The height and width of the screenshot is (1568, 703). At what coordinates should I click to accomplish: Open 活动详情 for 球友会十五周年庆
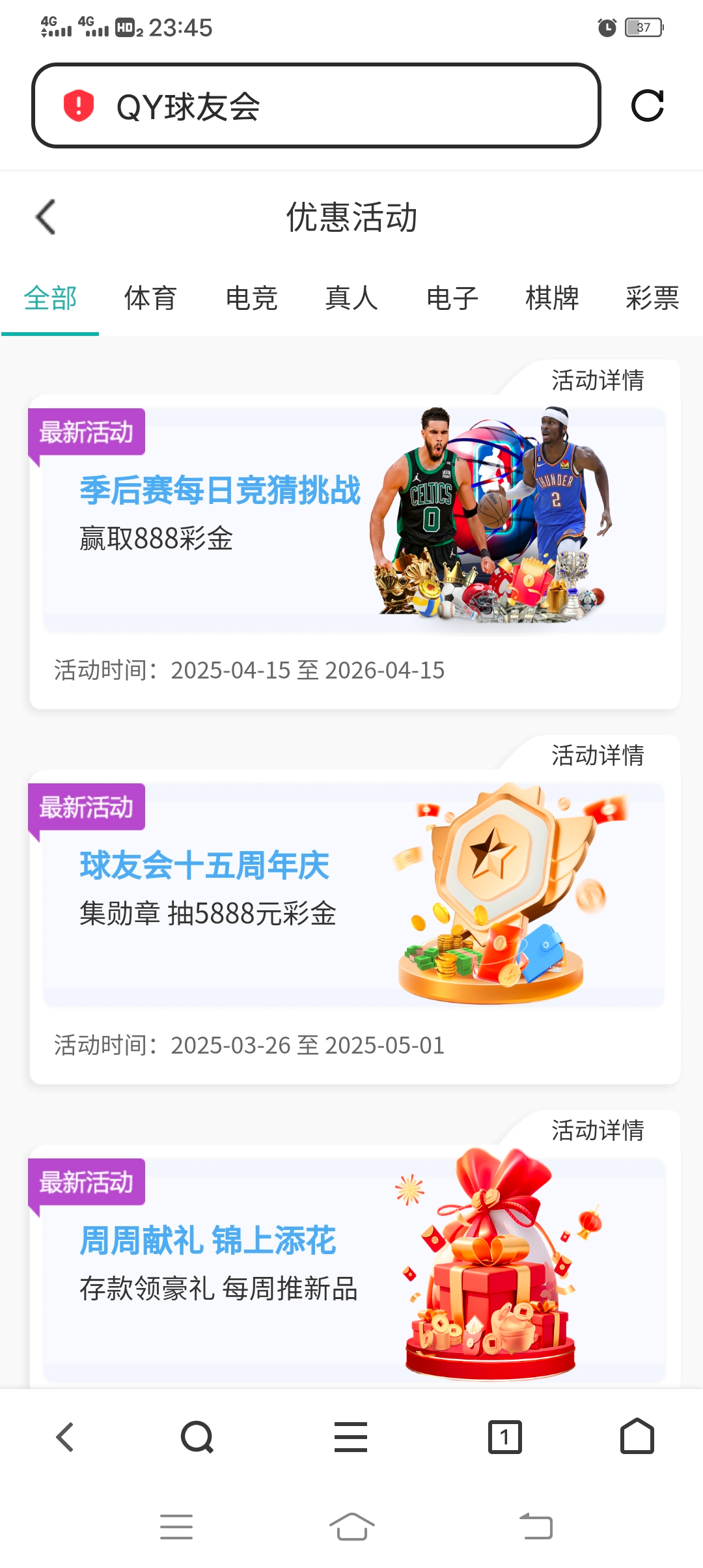[598, 755]
